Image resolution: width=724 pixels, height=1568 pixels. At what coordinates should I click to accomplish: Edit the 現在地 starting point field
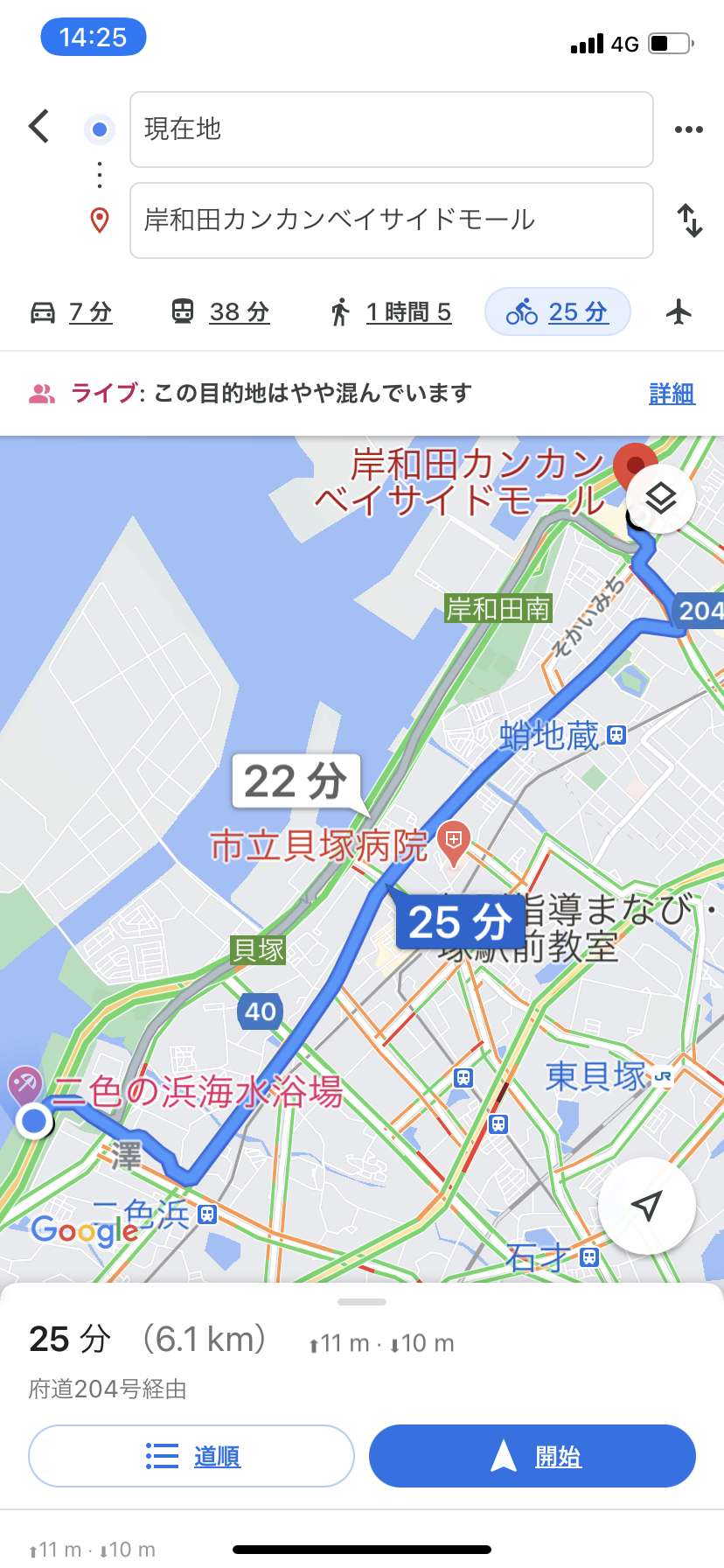point(392,129)
